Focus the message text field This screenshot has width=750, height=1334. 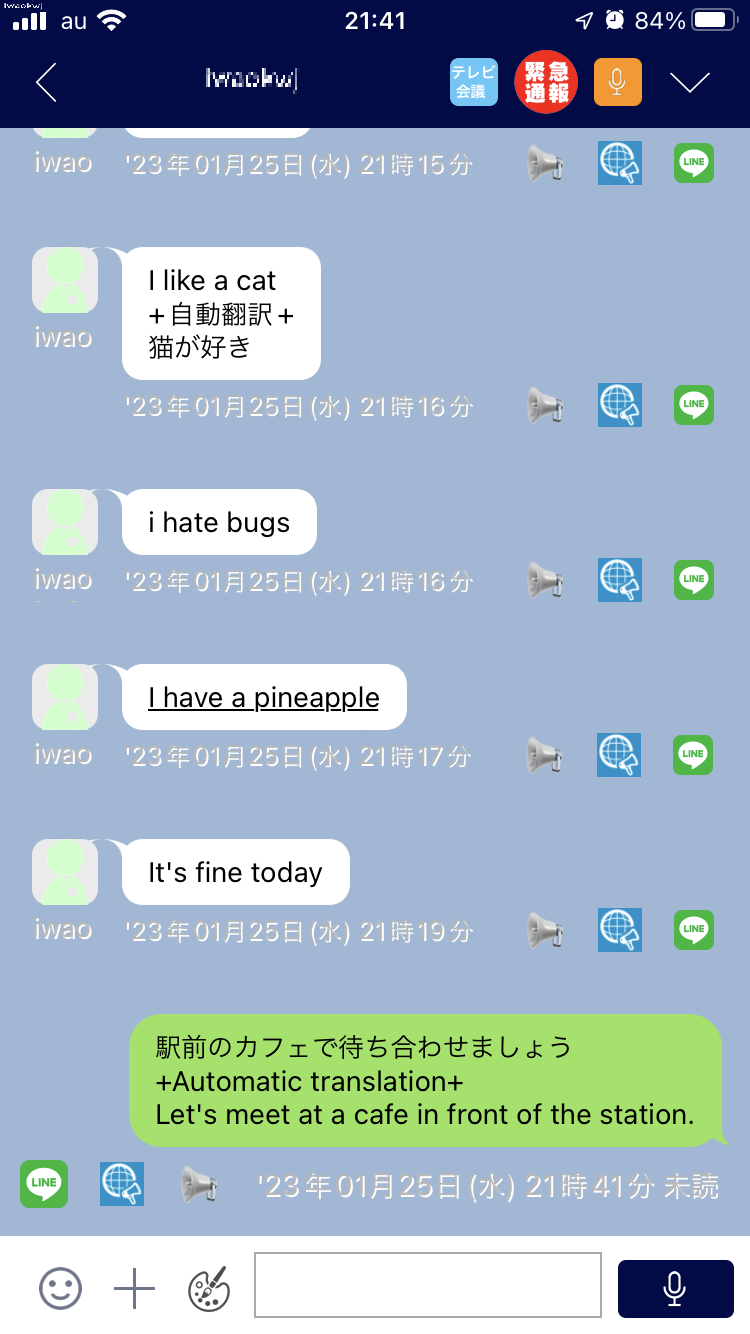tap(427, 1285)
